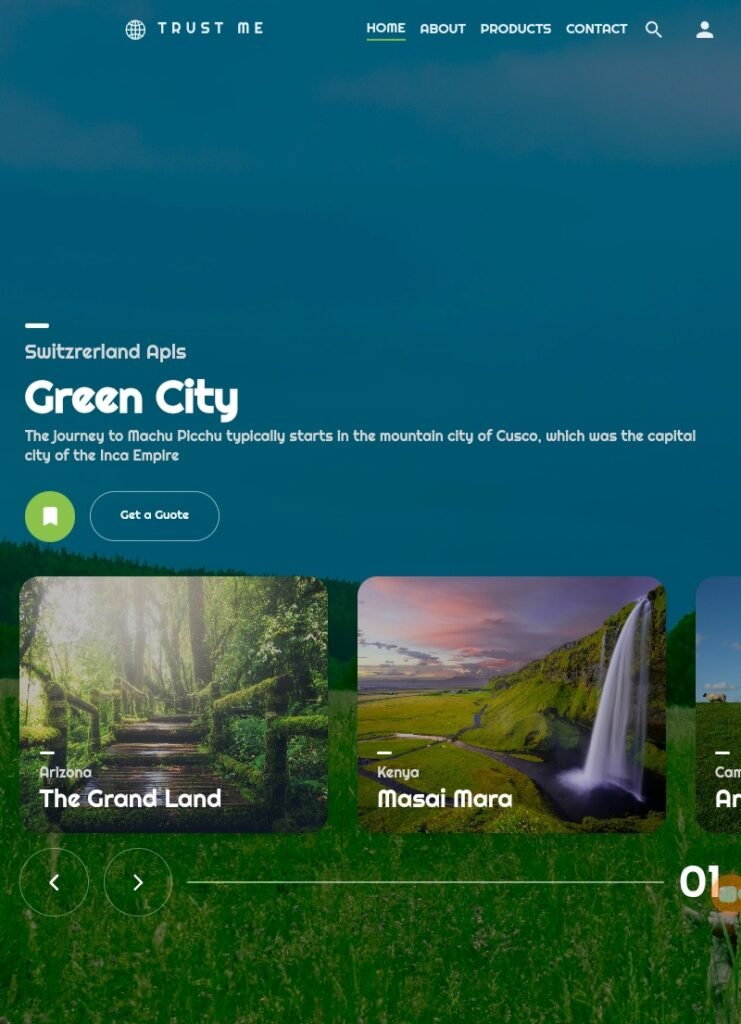Tap the Get a Quote button
The image size is (741, 1024).
click(154, 516)
